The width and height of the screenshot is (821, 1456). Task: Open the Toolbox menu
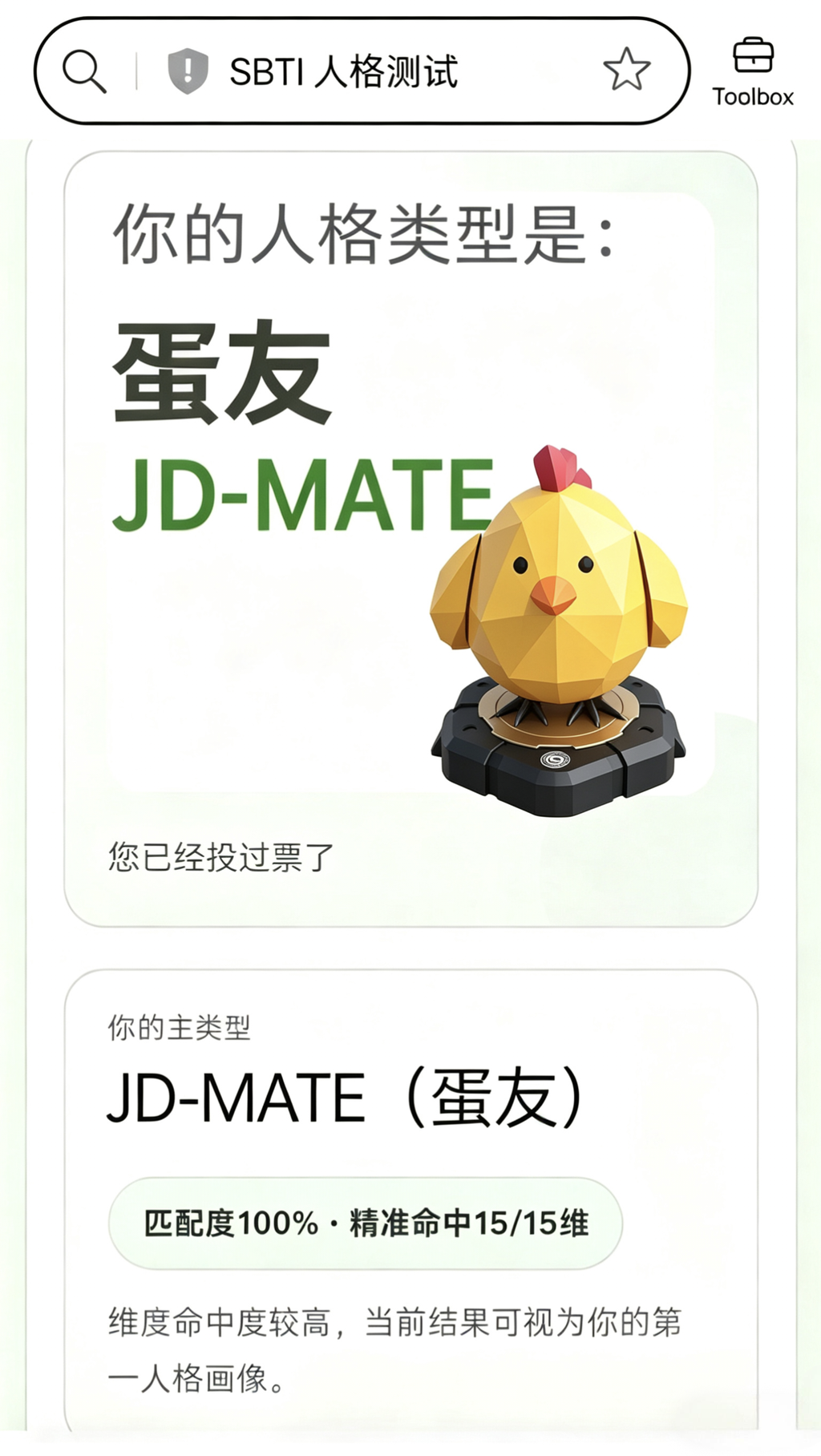point(753,72)
